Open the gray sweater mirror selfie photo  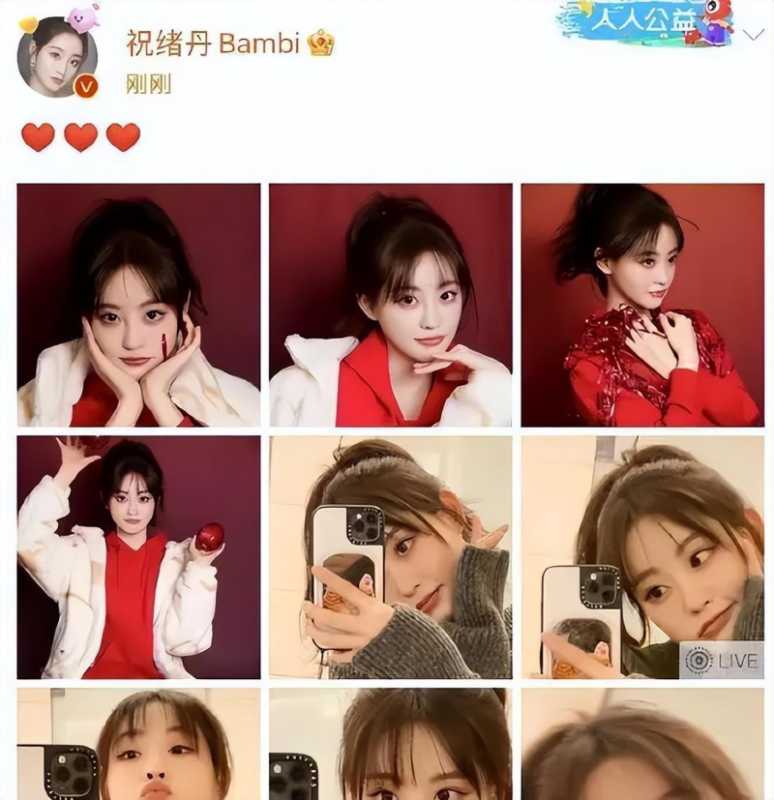[390, 557]
